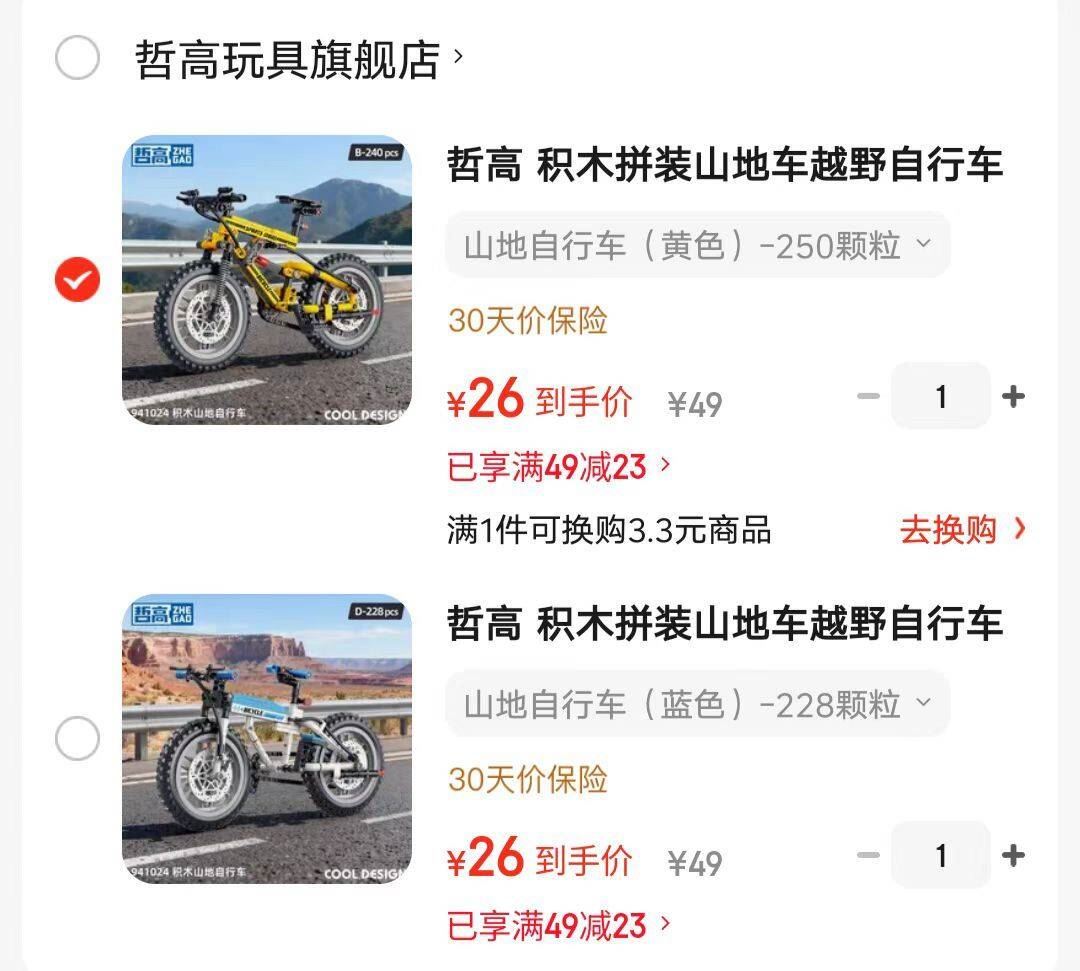Decrease quantity of the yellow bike
1080x971 pixels.
868,397
